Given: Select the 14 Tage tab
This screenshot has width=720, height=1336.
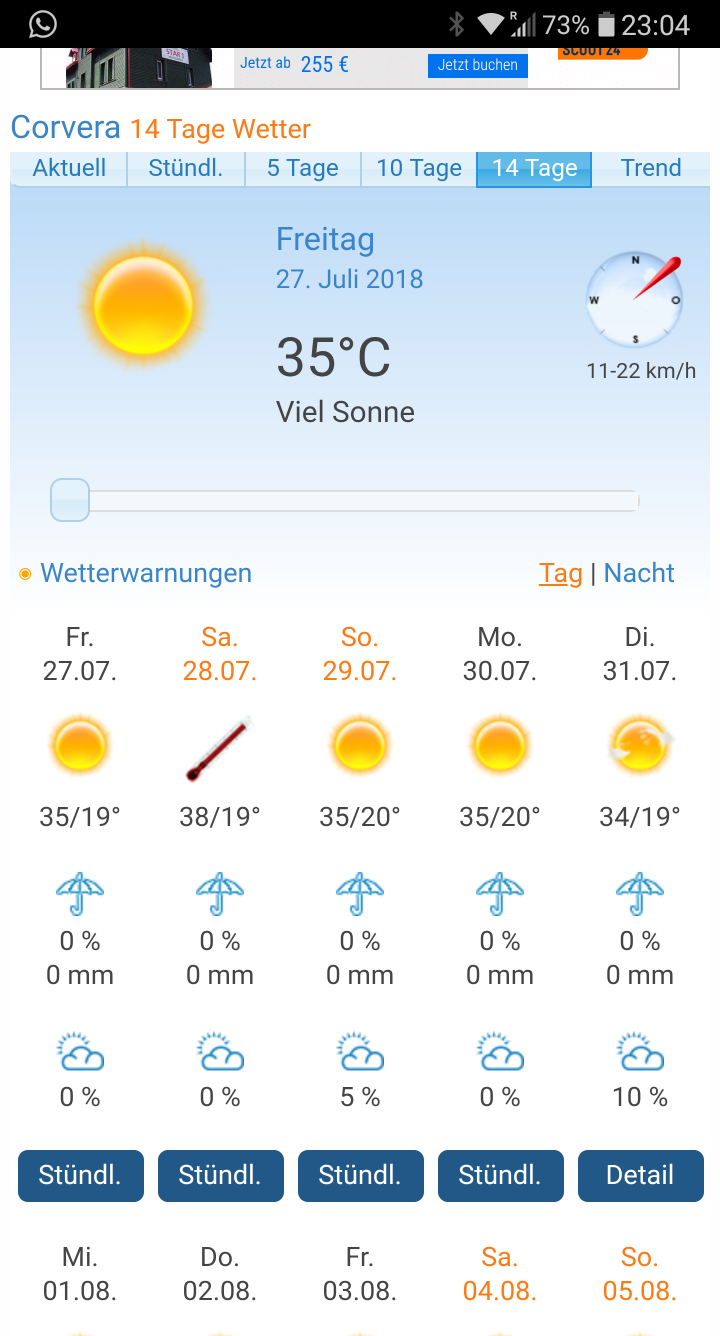Looking at the screenshot, I should click(535, 168).
